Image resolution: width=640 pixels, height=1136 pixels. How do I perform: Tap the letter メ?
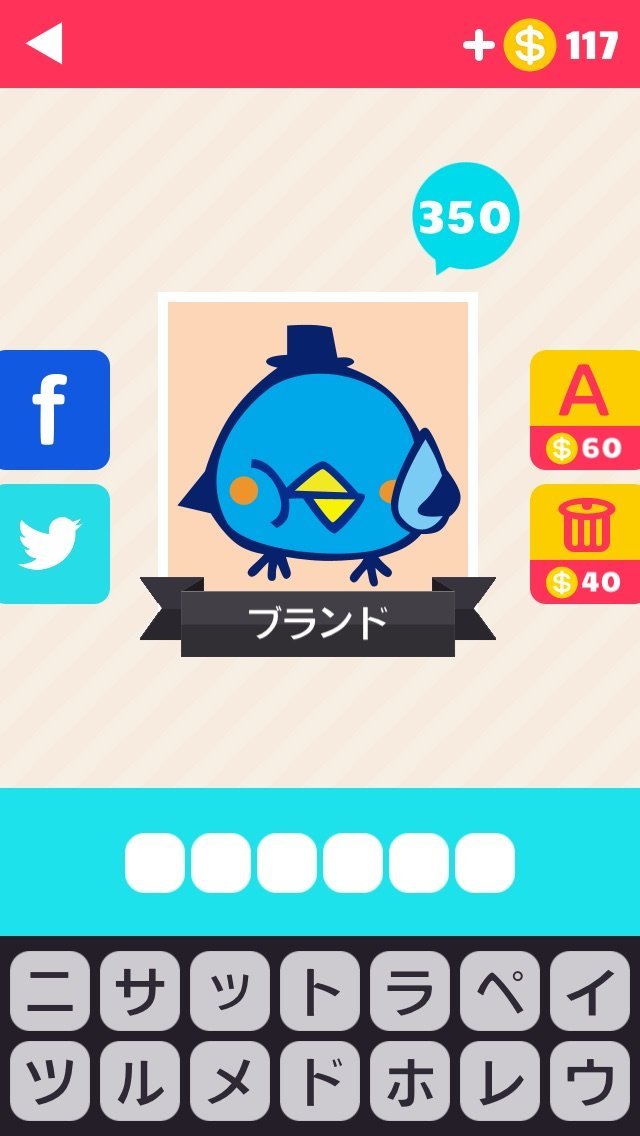click(230, 1081)
